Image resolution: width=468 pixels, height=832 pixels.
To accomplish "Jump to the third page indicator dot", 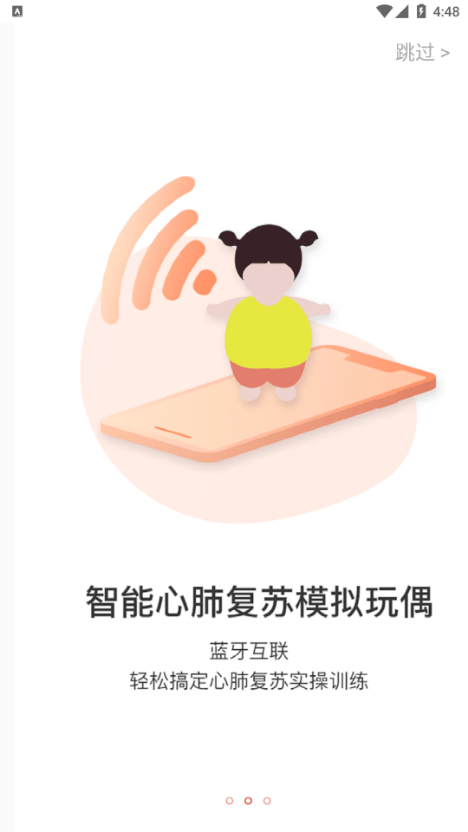I will coord(267,800).
